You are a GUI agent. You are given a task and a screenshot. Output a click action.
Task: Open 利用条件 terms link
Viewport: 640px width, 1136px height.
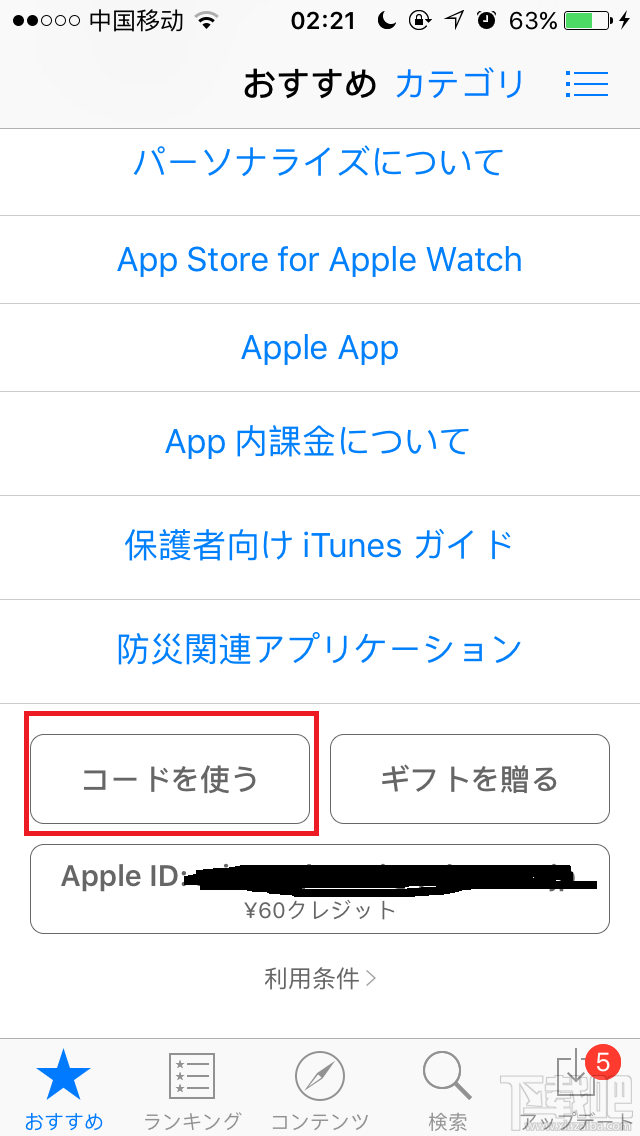(320, 978)
